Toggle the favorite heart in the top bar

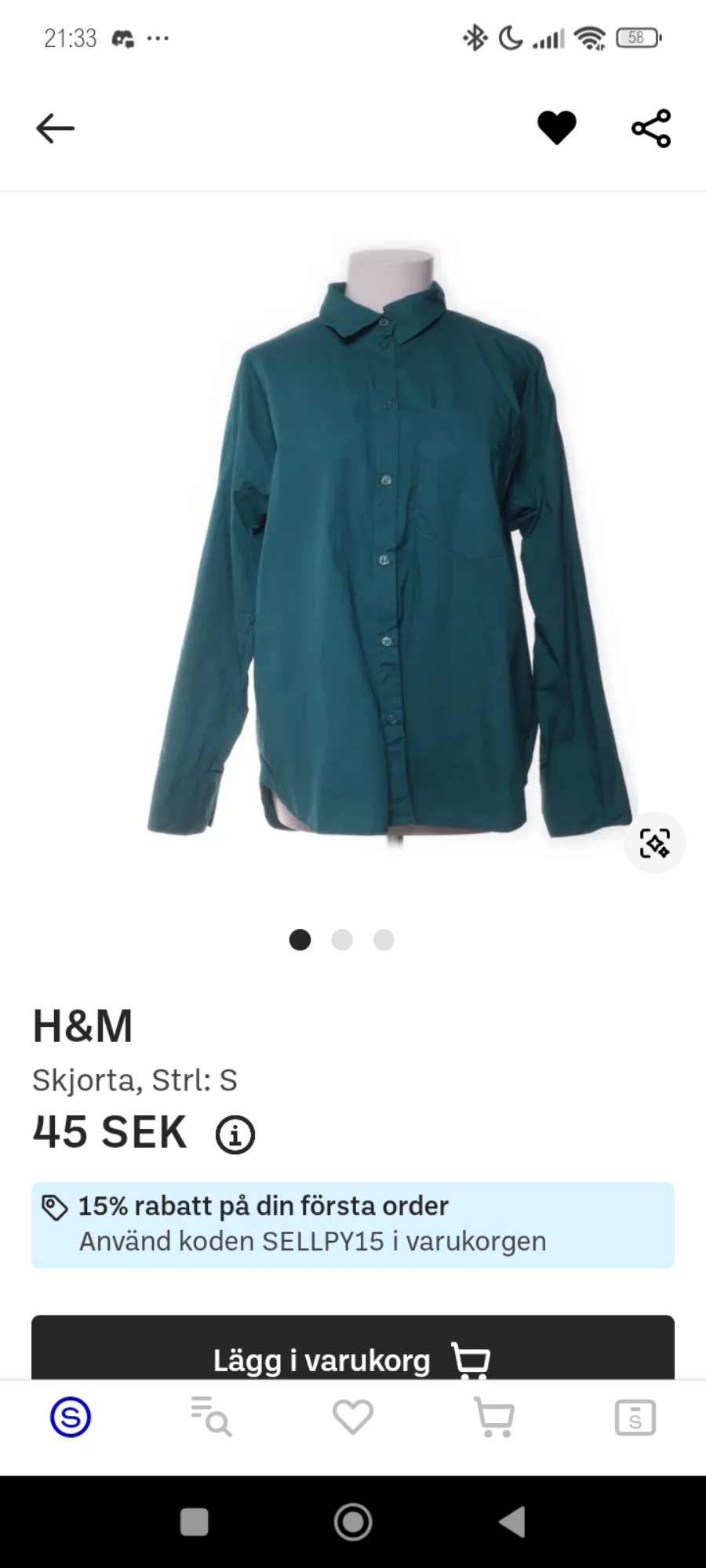[557, 129]
